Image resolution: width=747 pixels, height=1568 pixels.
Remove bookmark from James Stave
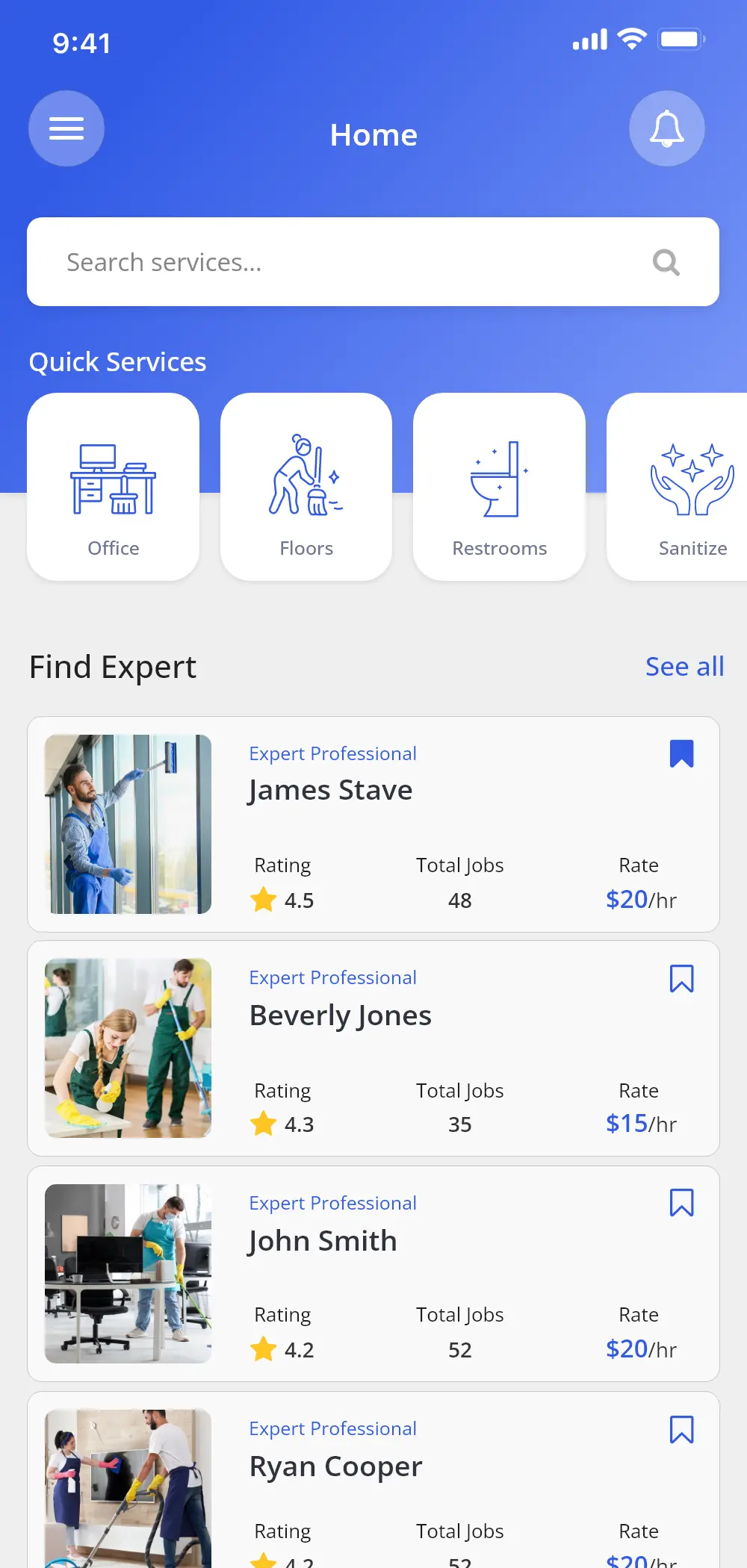[681, 753]
